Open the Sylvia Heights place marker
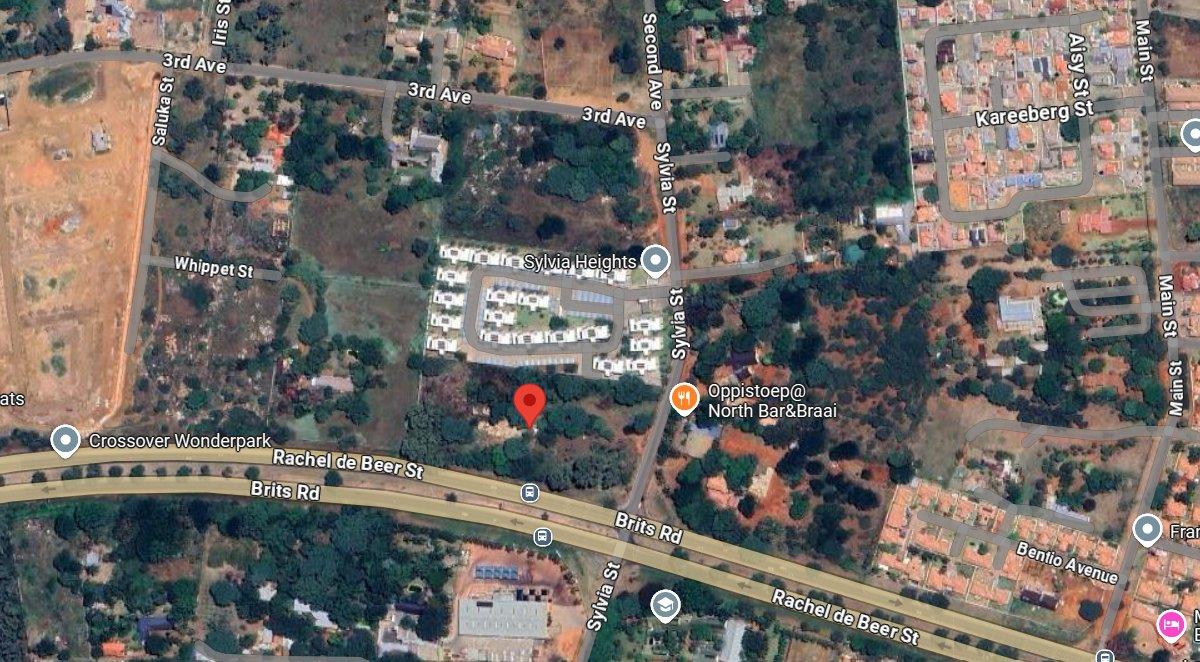The image size is (1200, 662). [x=655, y=262]
